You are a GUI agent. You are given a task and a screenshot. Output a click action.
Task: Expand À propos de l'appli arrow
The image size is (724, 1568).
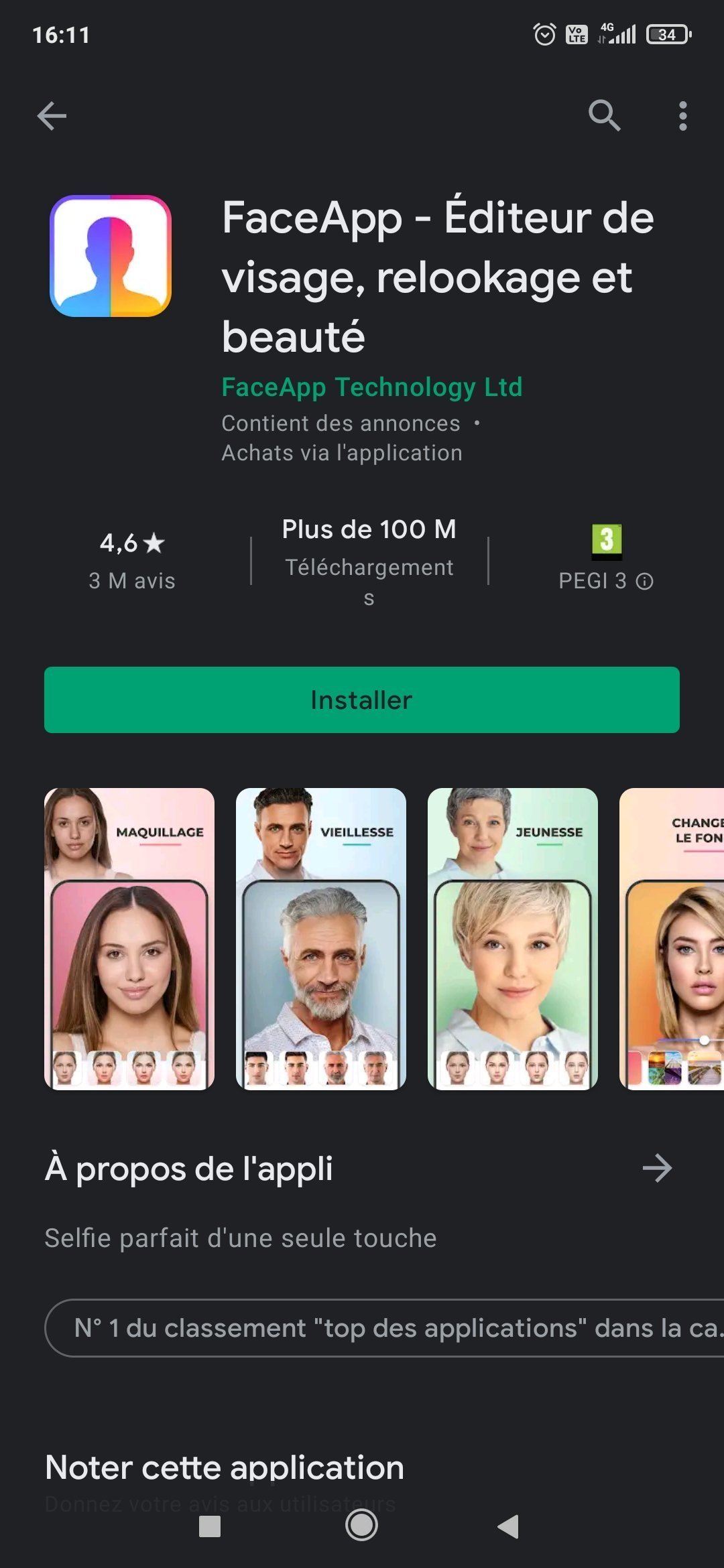point(657,1168)
